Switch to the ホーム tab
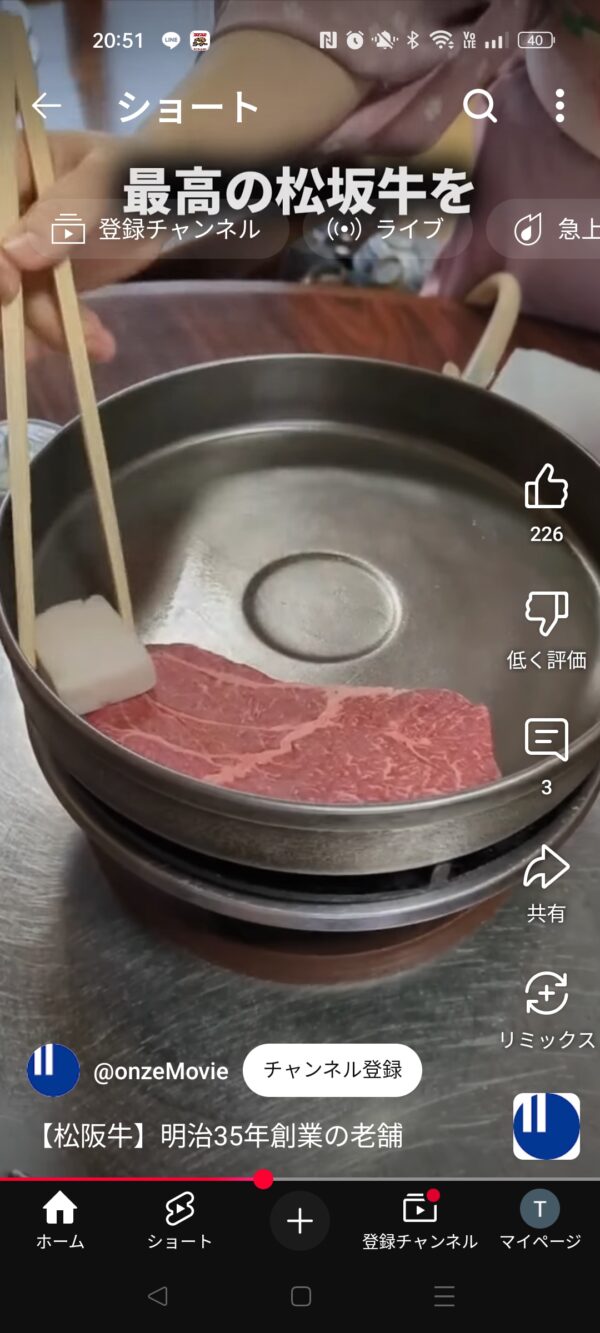The image size is (600, 1333). click(x=60, y=1221)
